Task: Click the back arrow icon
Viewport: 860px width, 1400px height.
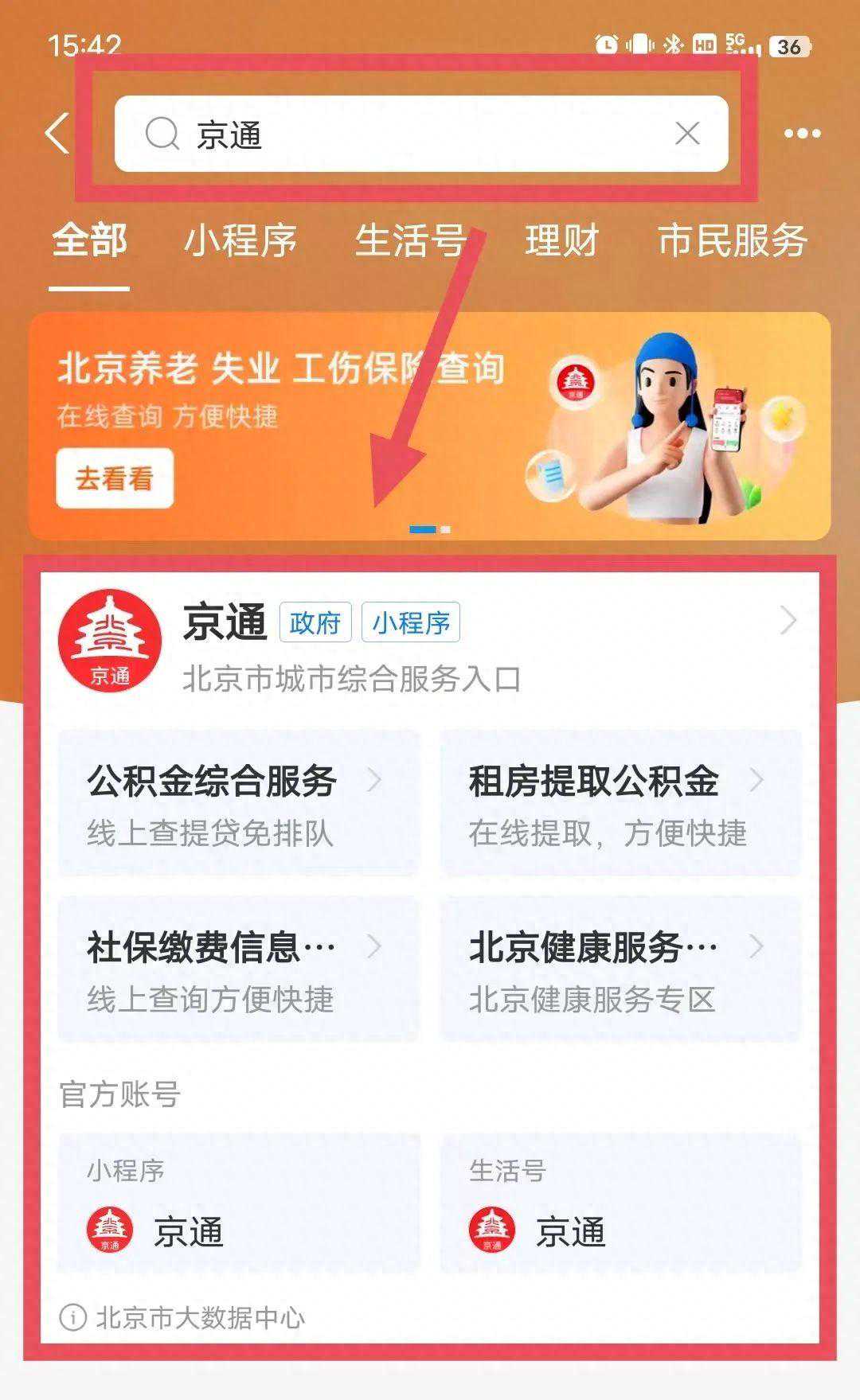Action: coord(54,133)
